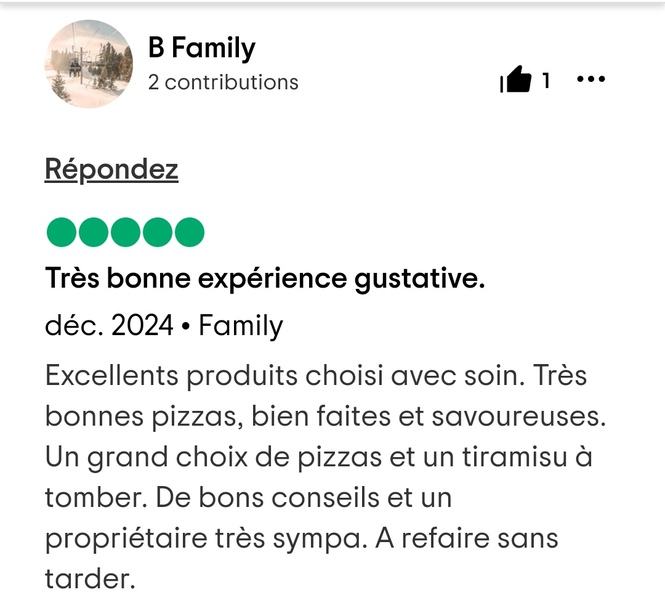View B Family's profile name
This screenshot has width=665, height=600.
pos(201,47)
